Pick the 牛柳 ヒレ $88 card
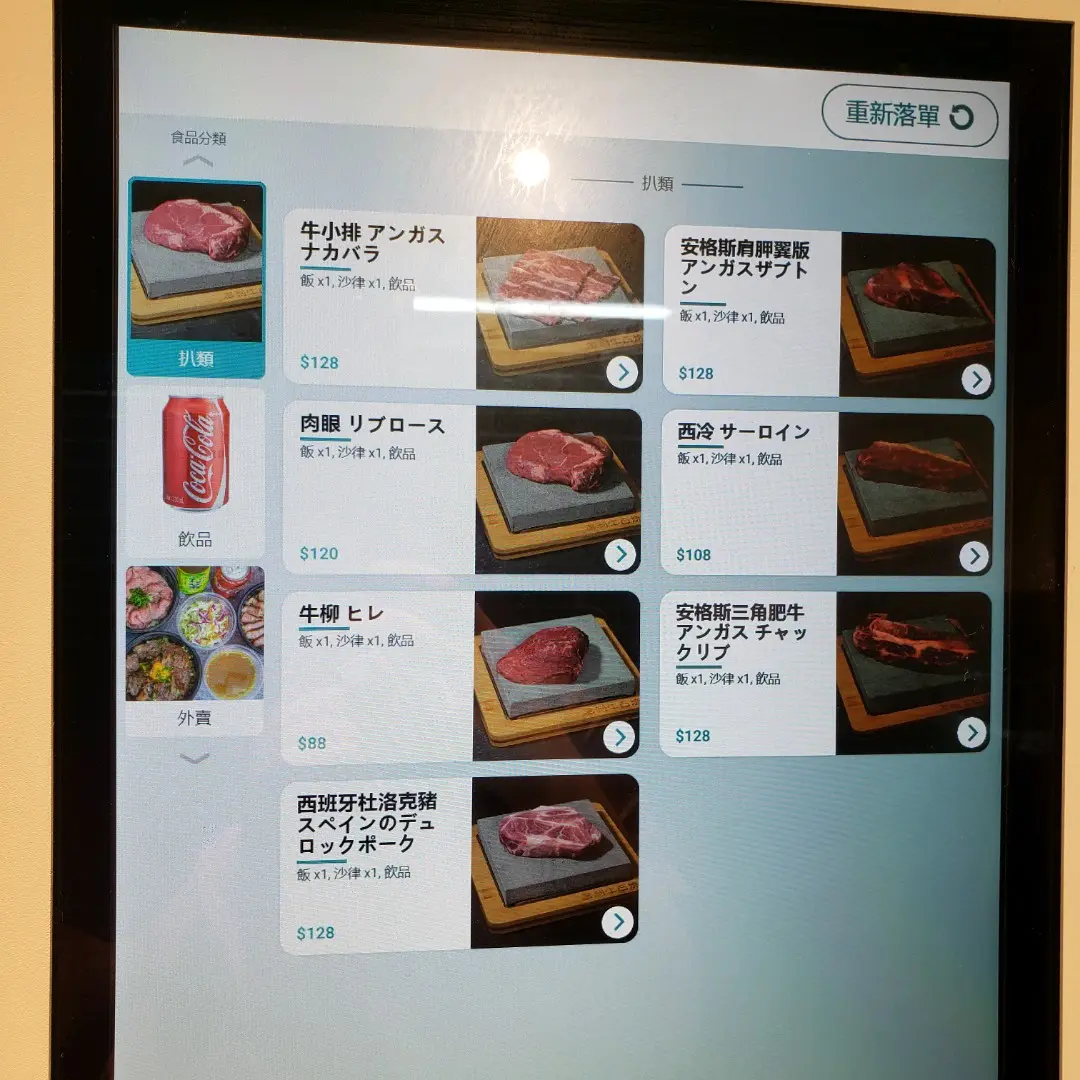Screen dimensions: 1080x1080 click(x=459, y=676)
